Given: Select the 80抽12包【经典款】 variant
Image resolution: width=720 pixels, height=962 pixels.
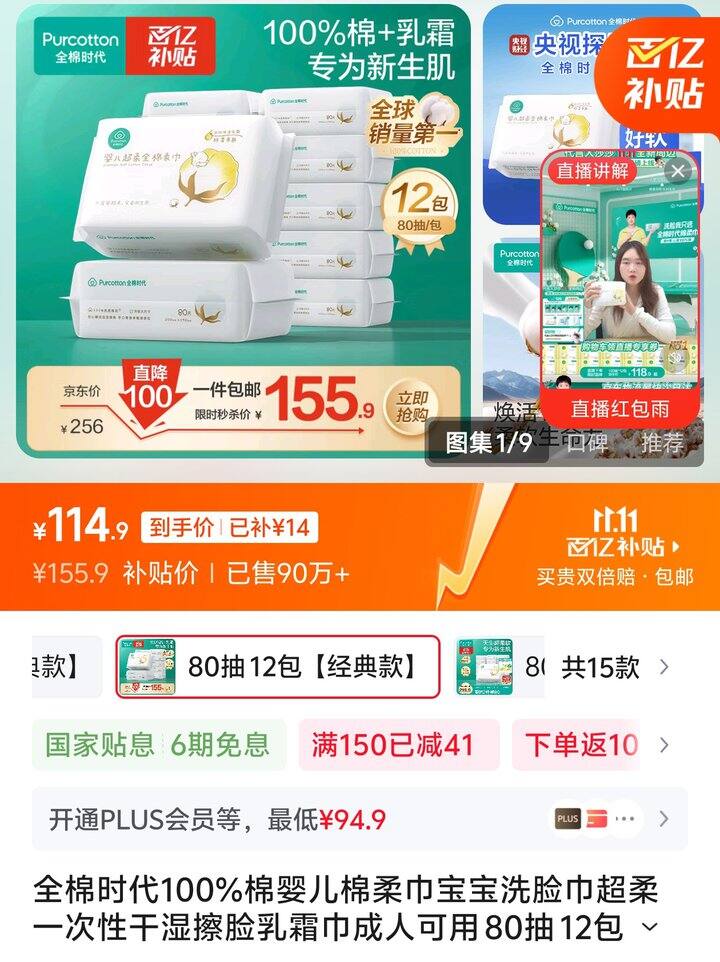Looking at the screenshot, I should [x=278, y=667].
